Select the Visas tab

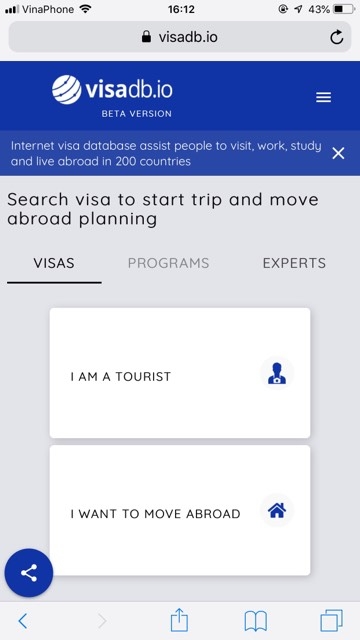tap(54, 263)
